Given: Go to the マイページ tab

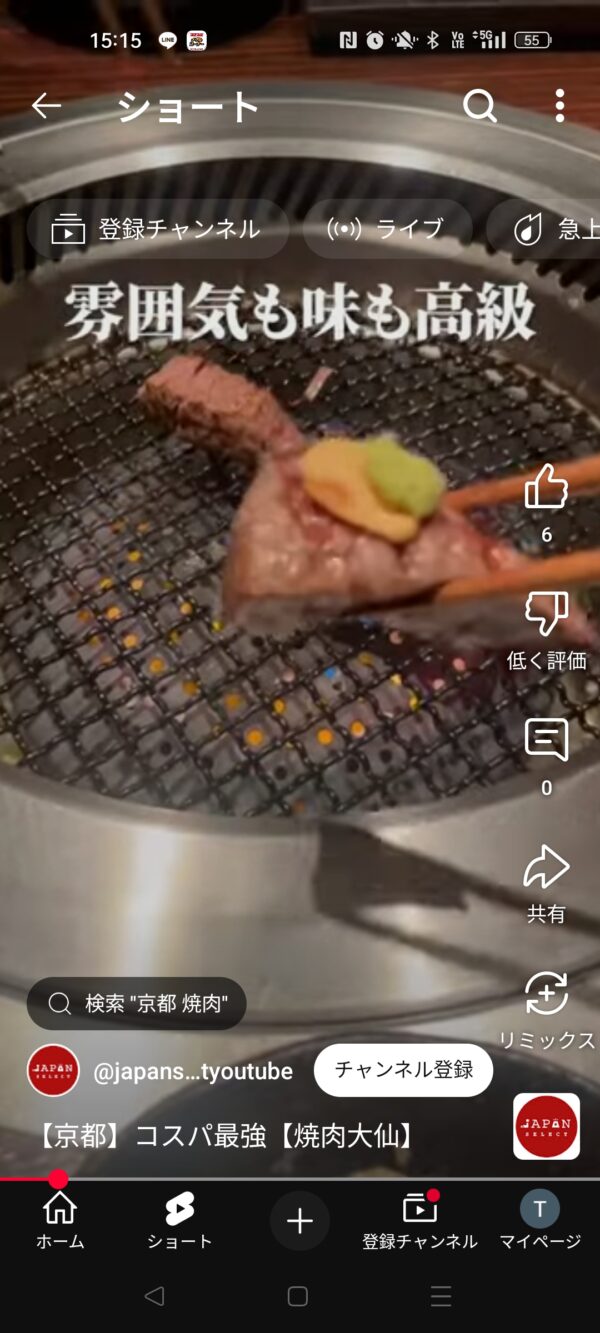Looking at the screenshot, I should point(540,1222).
